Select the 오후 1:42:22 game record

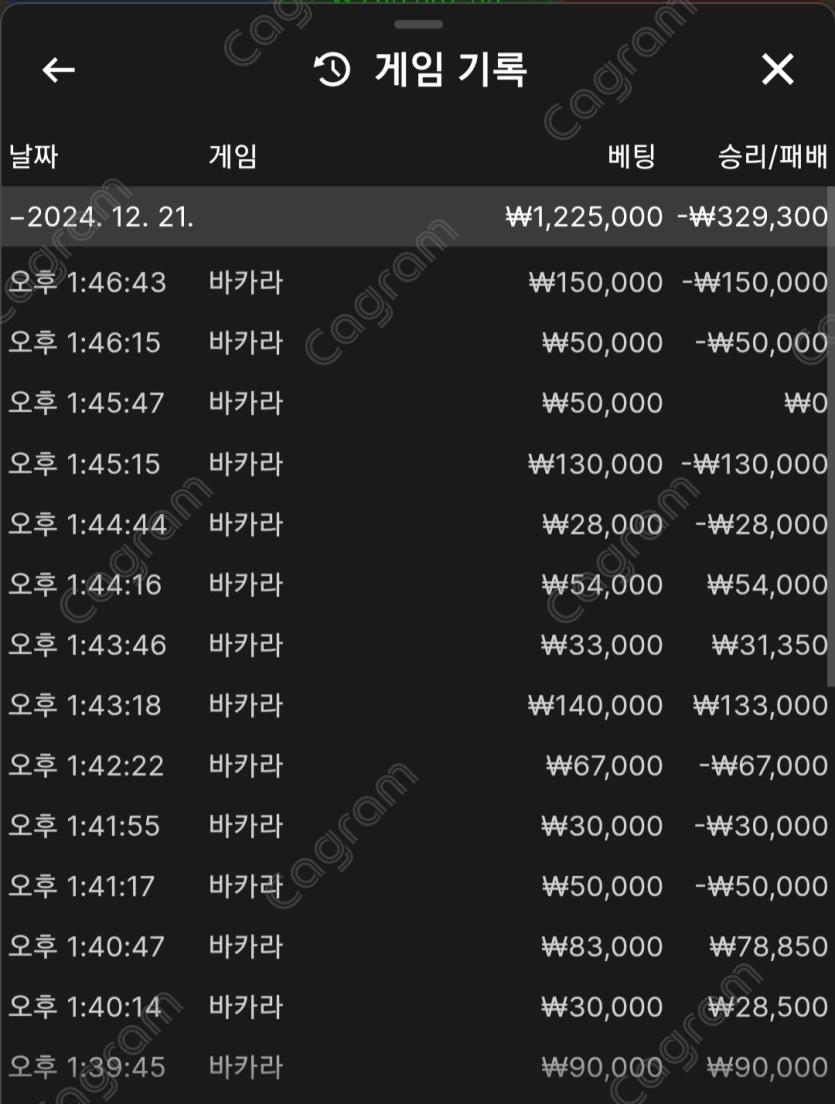(417, 766)
